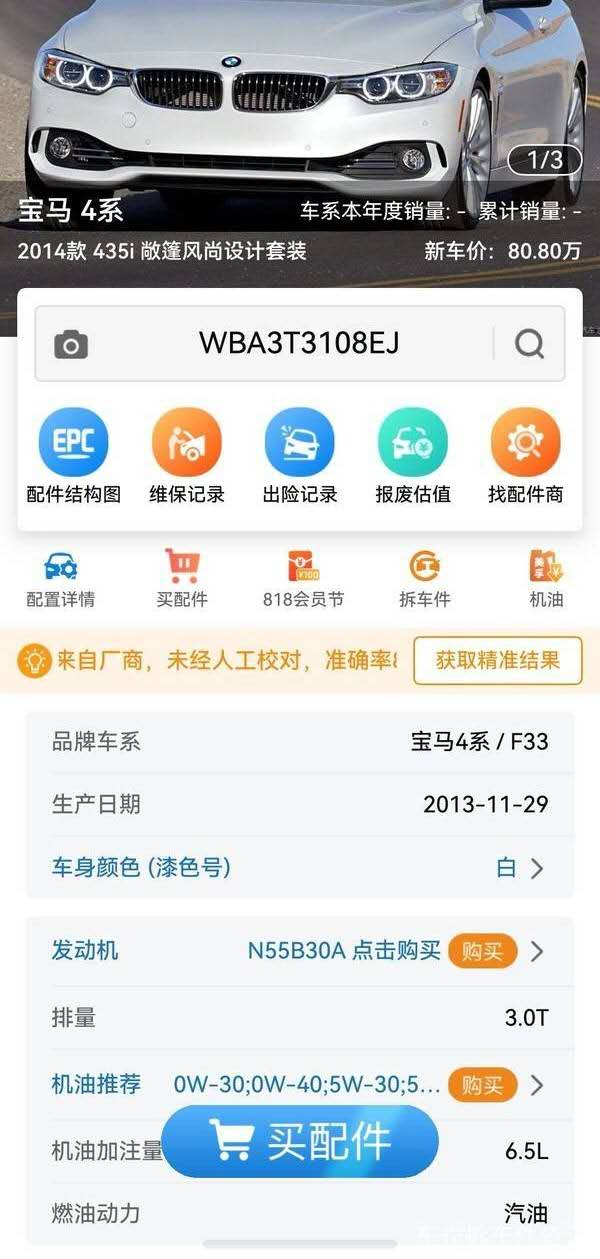Open 维保记录 maintenance records
The image size is (600, 1259).
click(x=186, y=456)
